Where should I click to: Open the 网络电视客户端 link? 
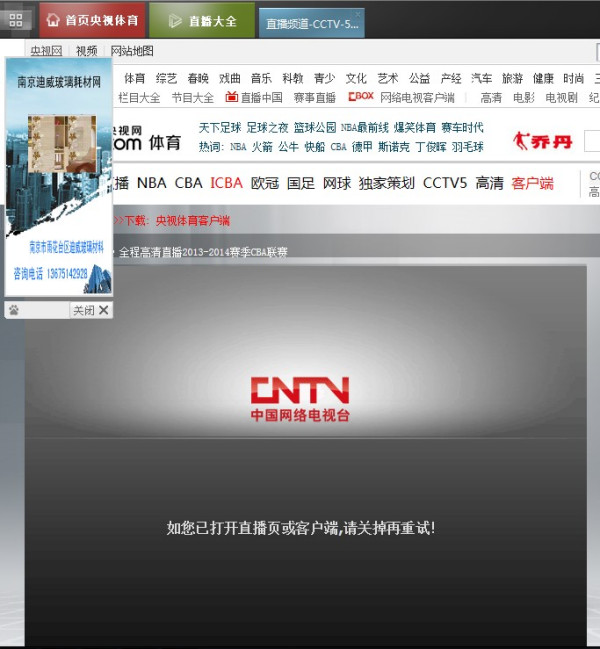[x=417, y=98]
